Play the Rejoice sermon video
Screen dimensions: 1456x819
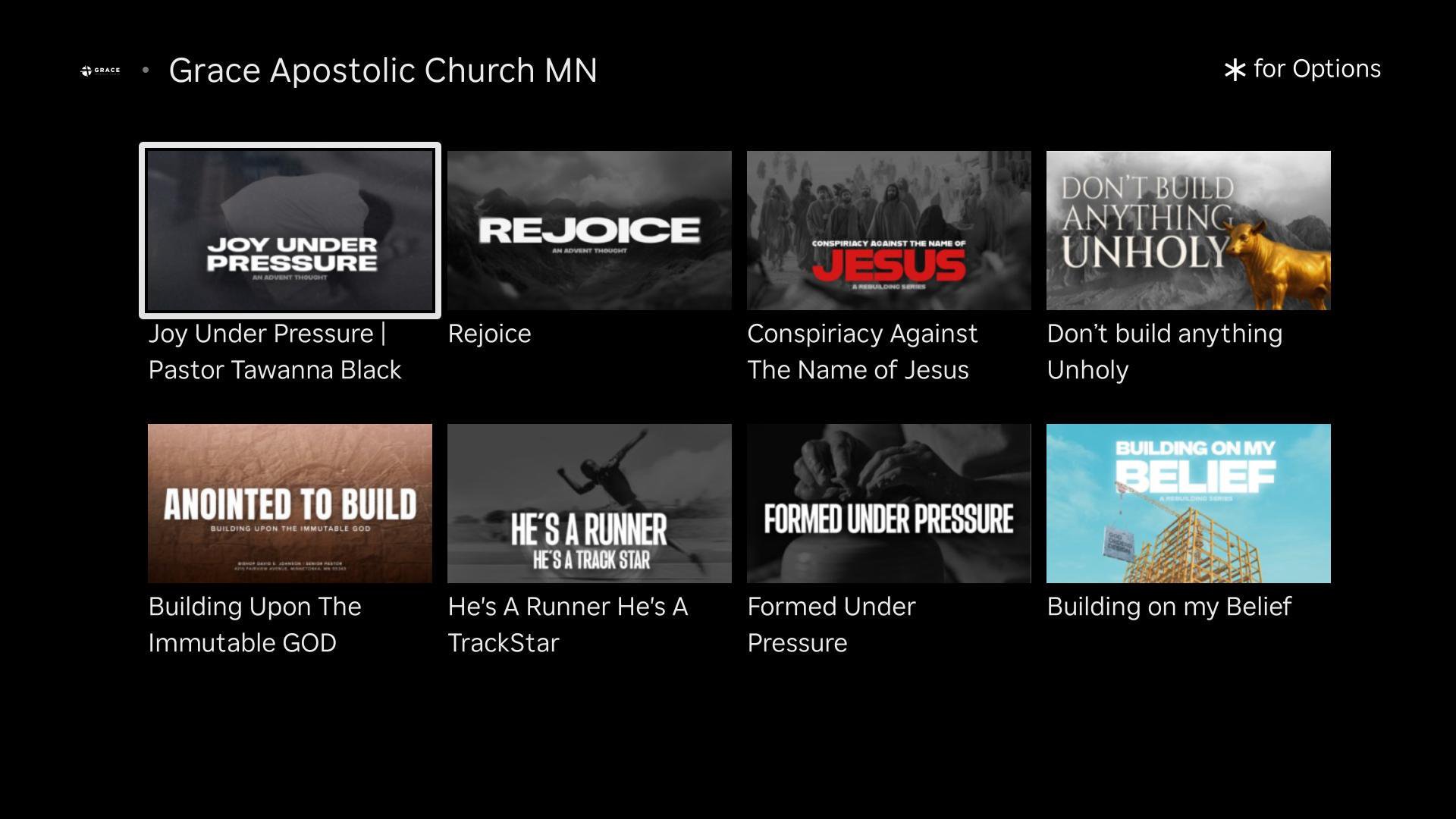589,231
